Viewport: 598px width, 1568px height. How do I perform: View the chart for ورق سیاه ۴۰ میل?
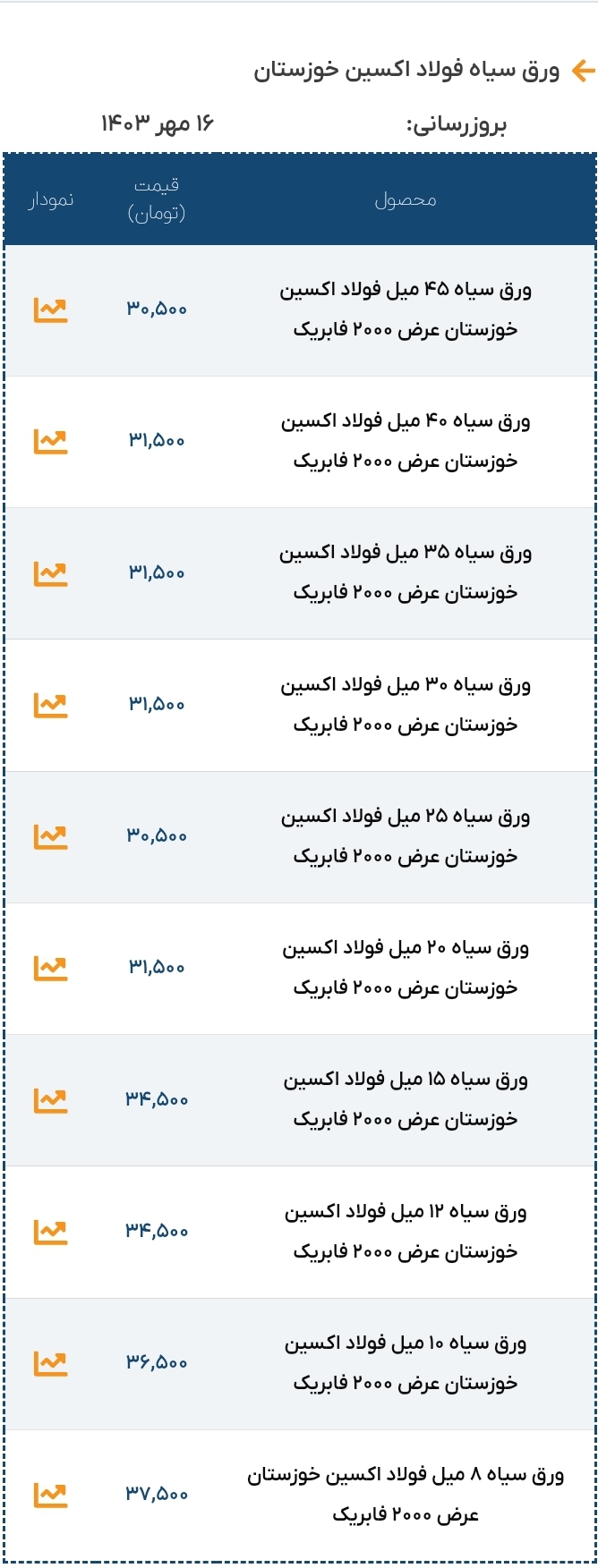coord(50,441)
